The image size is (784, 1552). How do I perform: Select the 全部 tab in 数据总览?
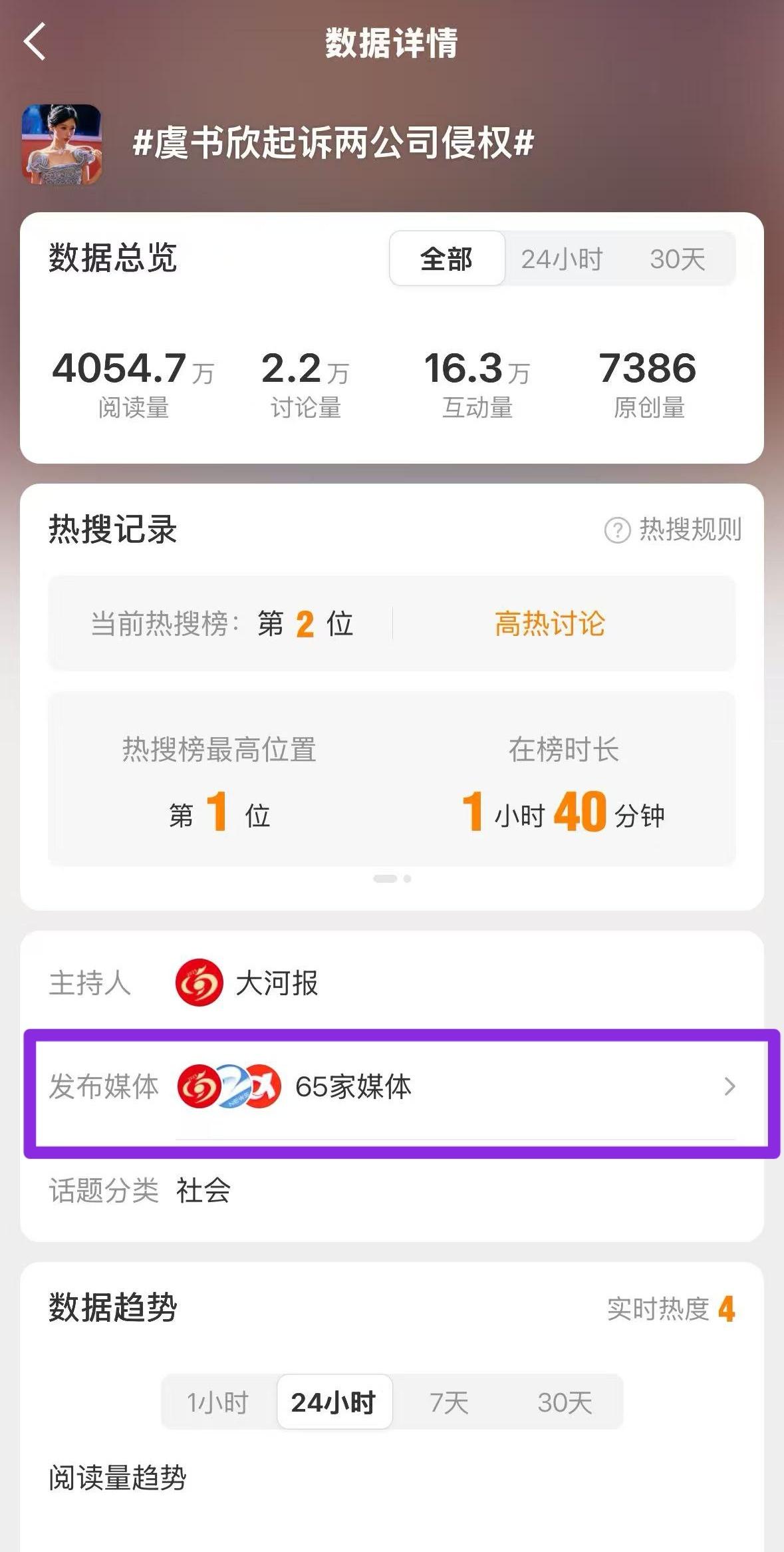click(446, 259)
